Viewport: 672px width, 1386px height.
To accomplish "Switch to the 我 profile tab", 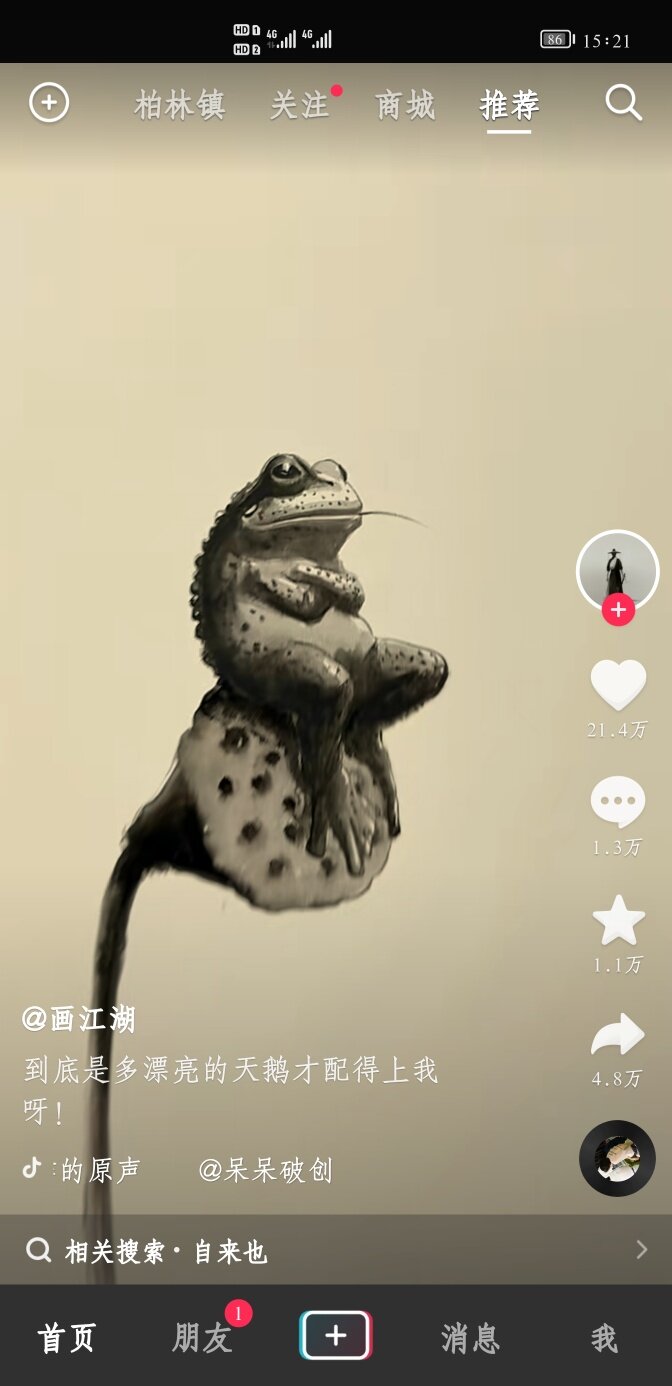I will (604, 1337).
